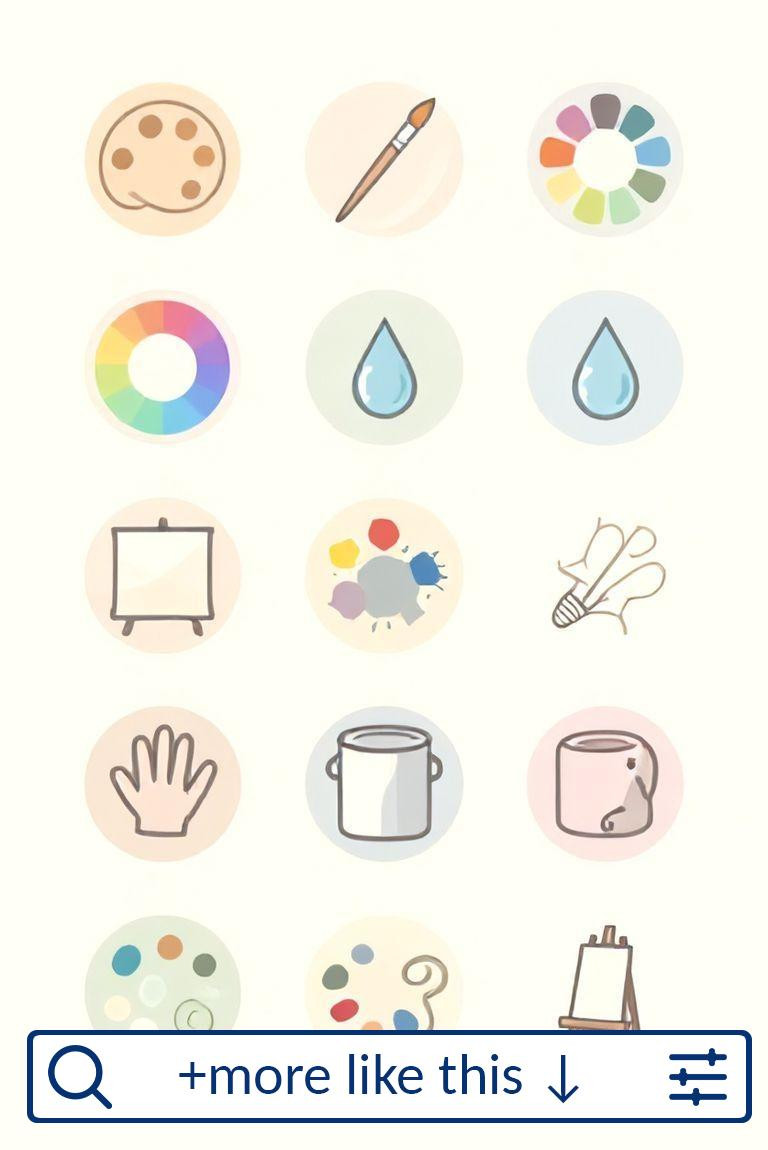Open the paint splatter icon

coord(384,576)
